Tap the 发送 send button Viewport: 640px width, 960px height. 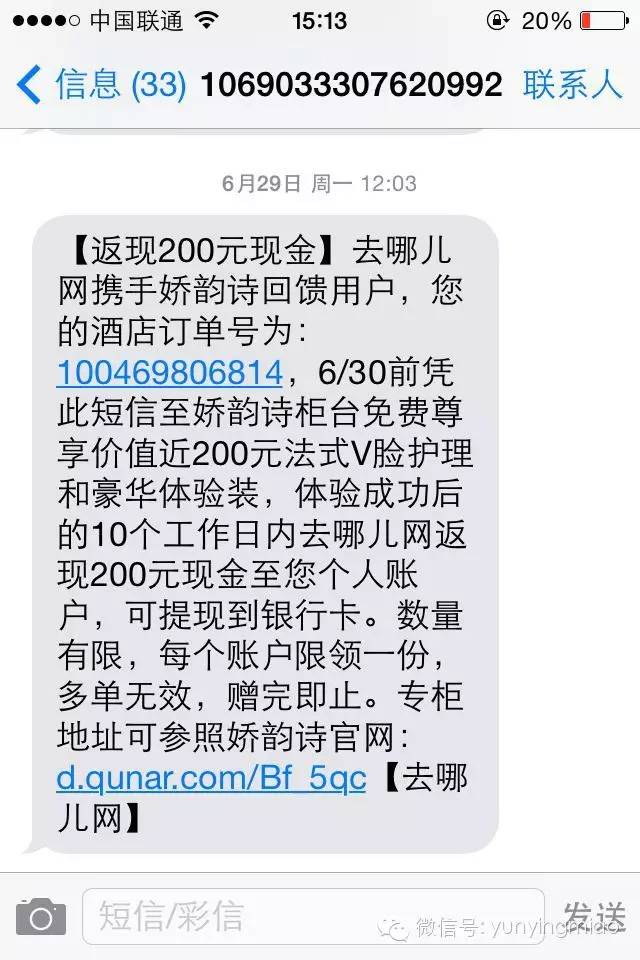click(594, 916)
